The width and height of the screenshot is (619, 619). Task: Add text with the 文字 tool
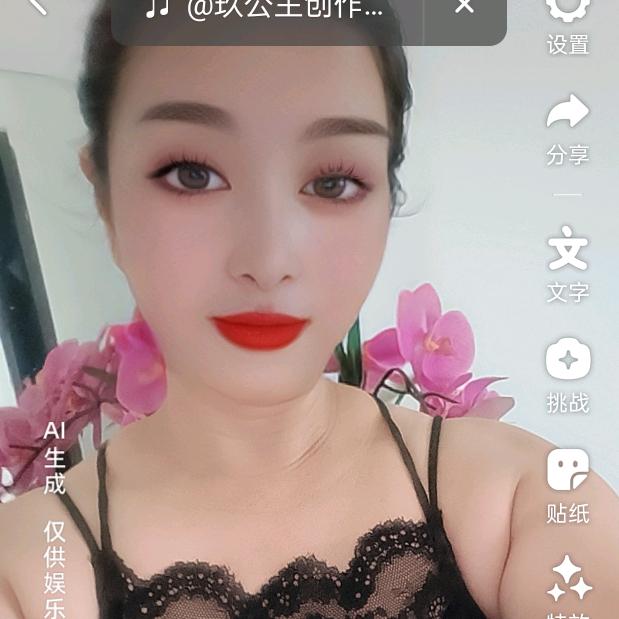tap(568, 262)
